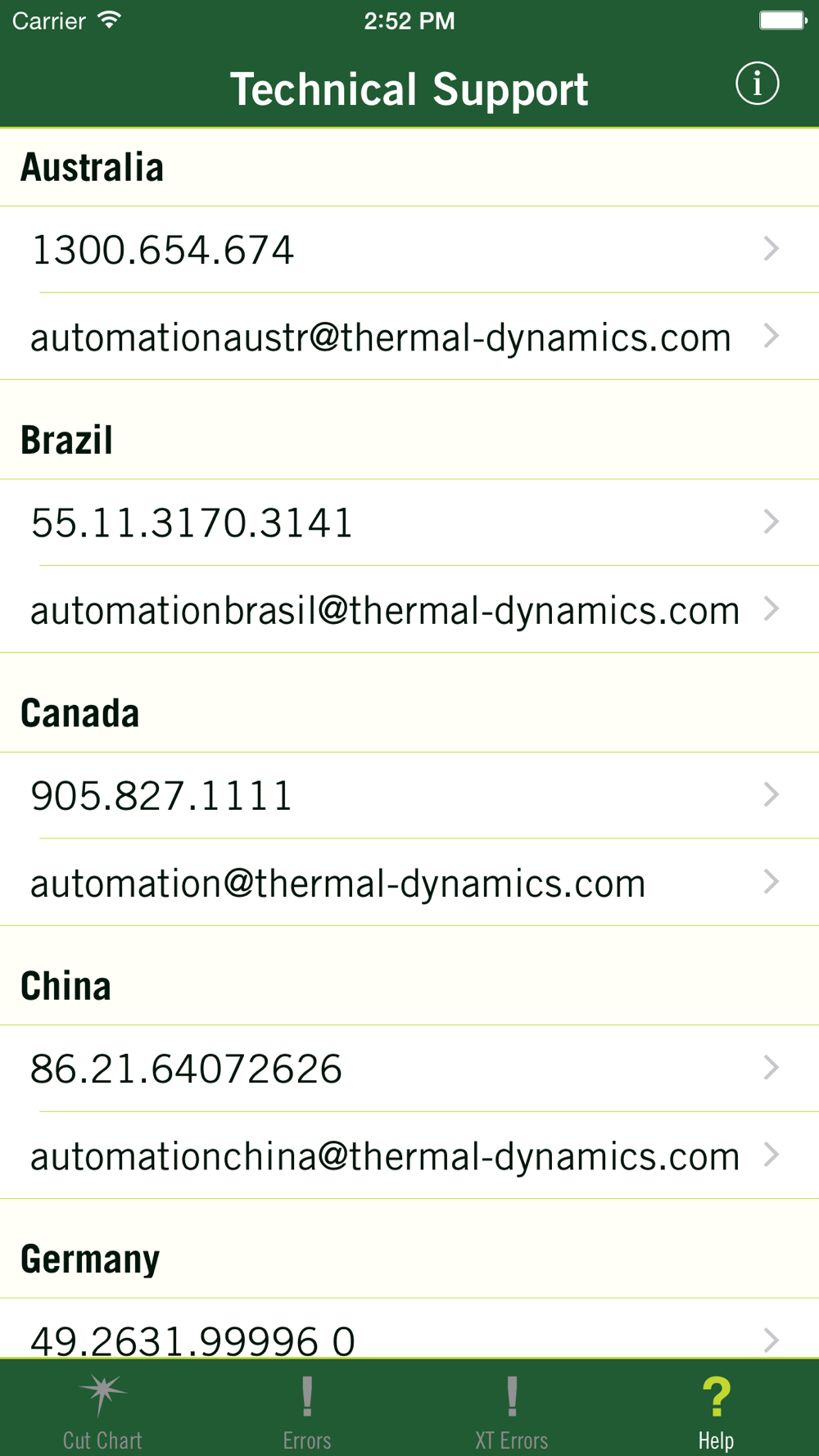819x1456 pixels.
Task: Call Australia support at 1300.654.674
Action: 409,250
